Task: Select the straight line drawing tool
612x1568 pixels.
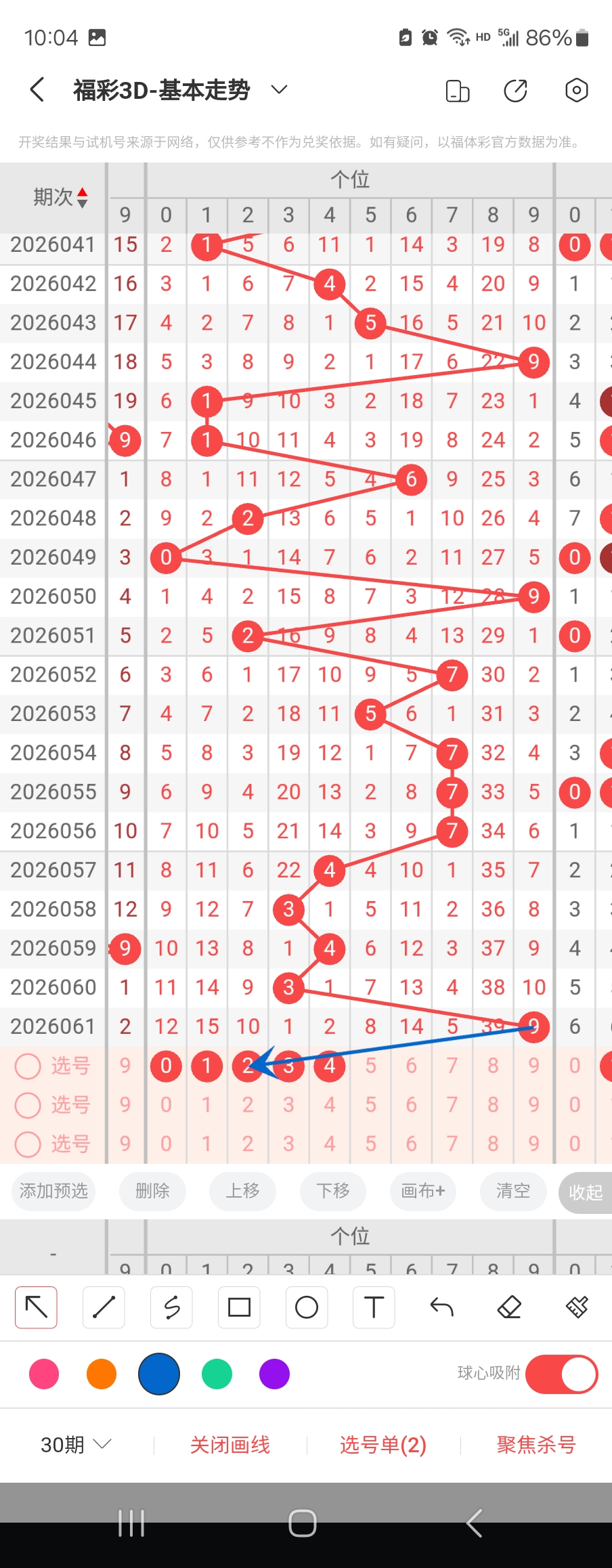Action: click(104, 1307)
